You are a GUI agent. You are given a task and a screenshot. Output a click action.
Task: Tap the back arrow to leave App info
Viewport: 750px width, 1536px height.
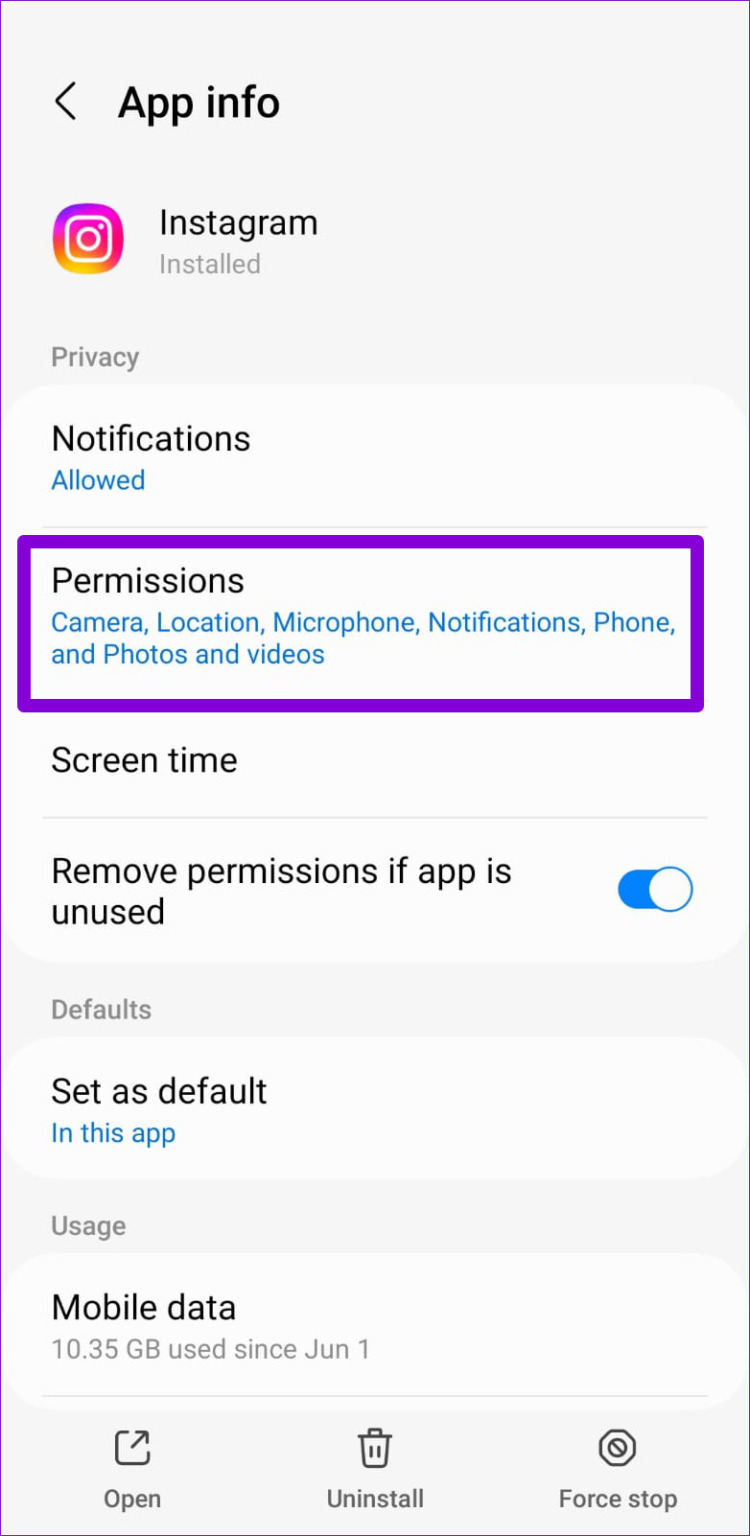point(65,101)
